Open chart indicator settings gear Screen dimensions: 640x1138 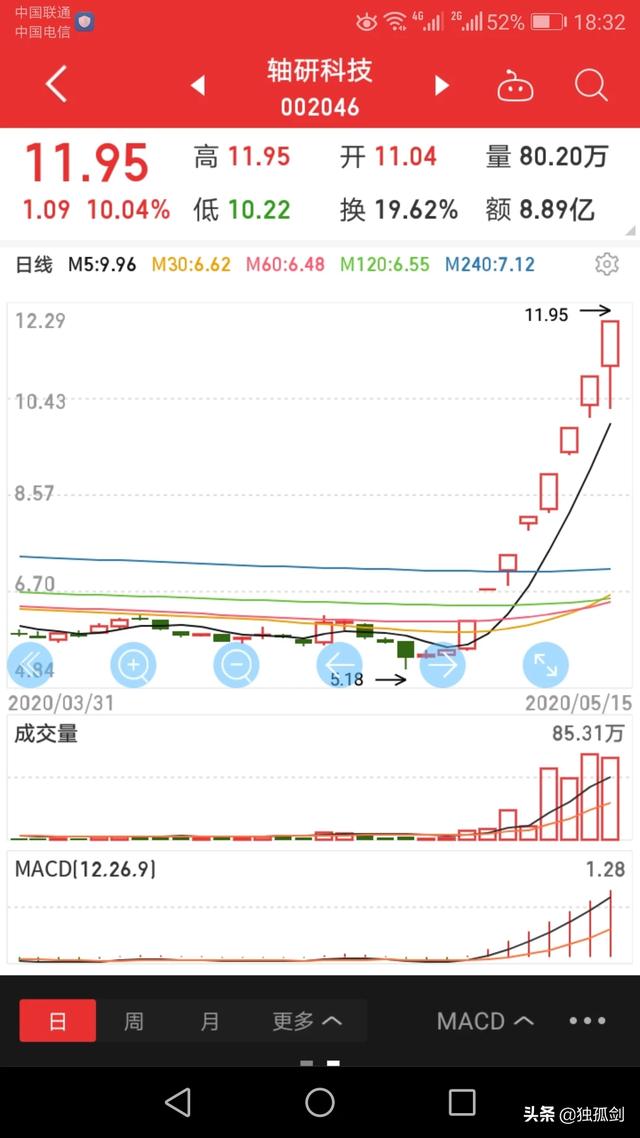tap(606, 264)
